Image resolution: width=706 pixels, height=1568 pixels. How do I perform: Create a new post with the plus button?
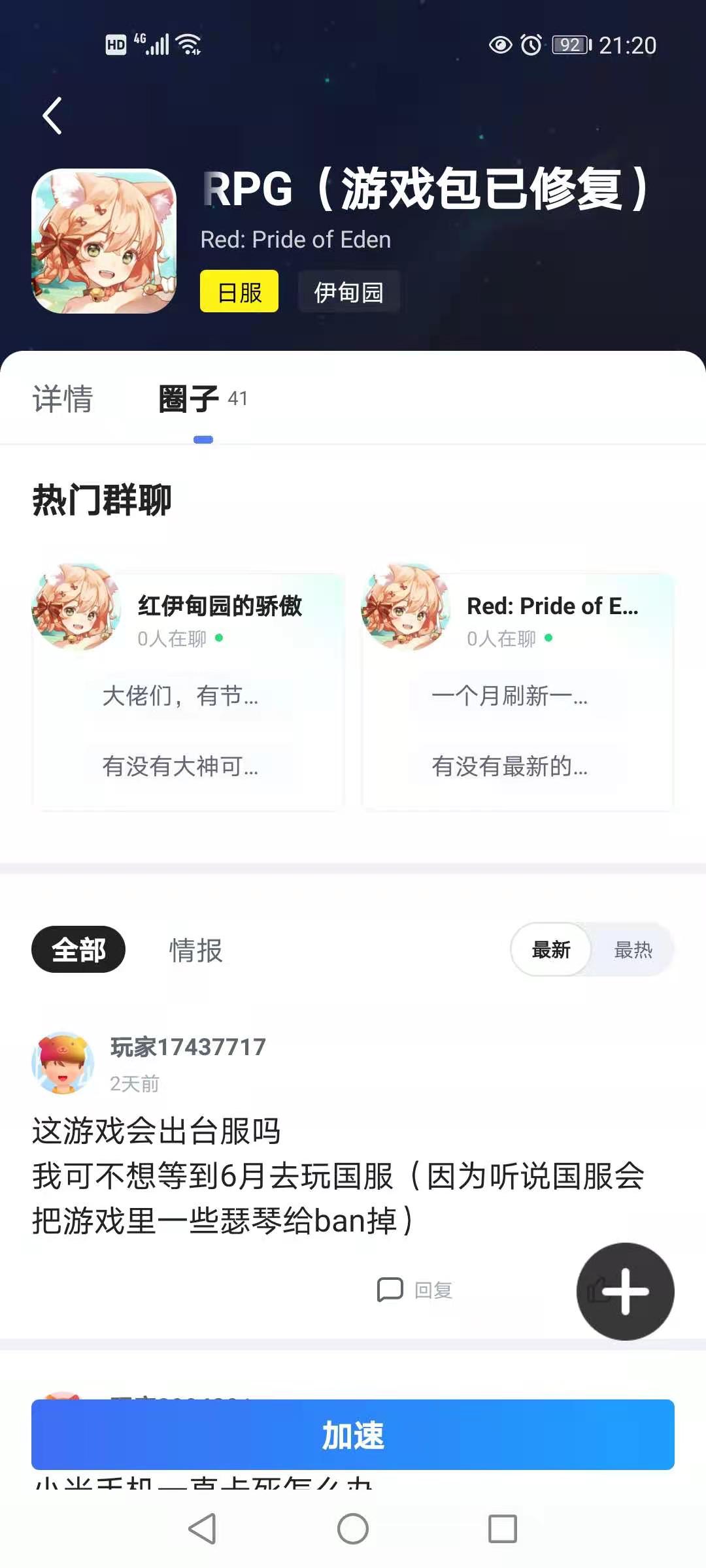[625, 1291]
